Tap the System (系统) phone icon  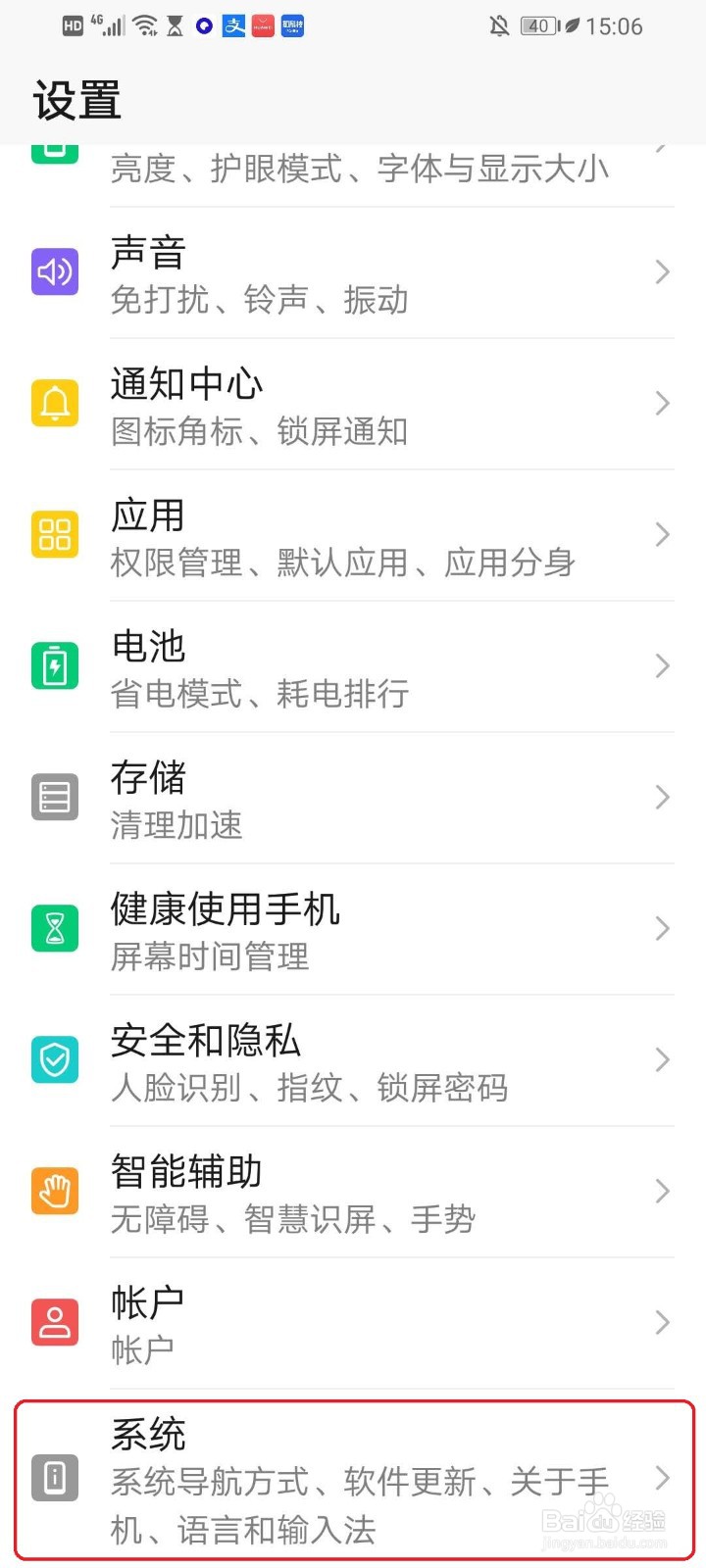(55, 1478)
